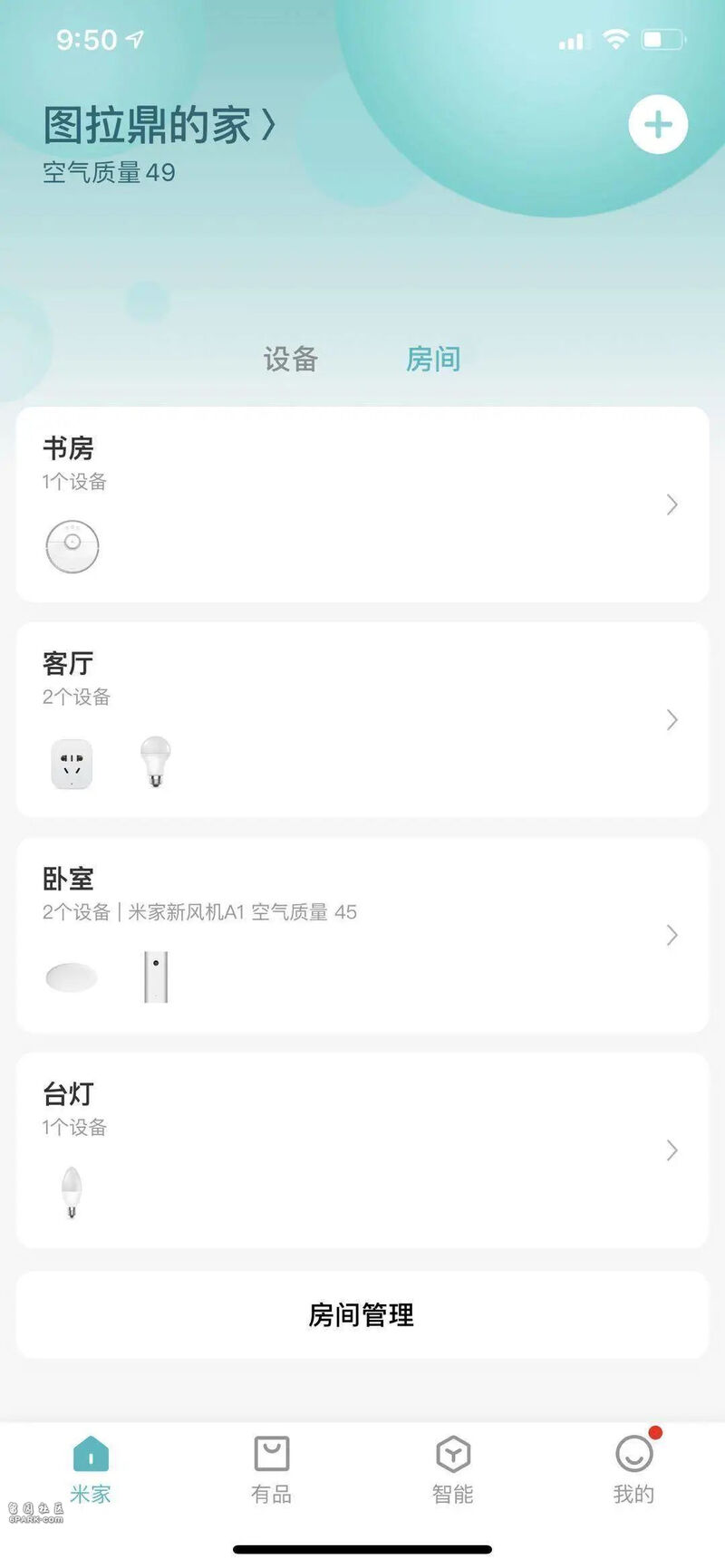Select the 房间 tab

[x=433, y=360]
